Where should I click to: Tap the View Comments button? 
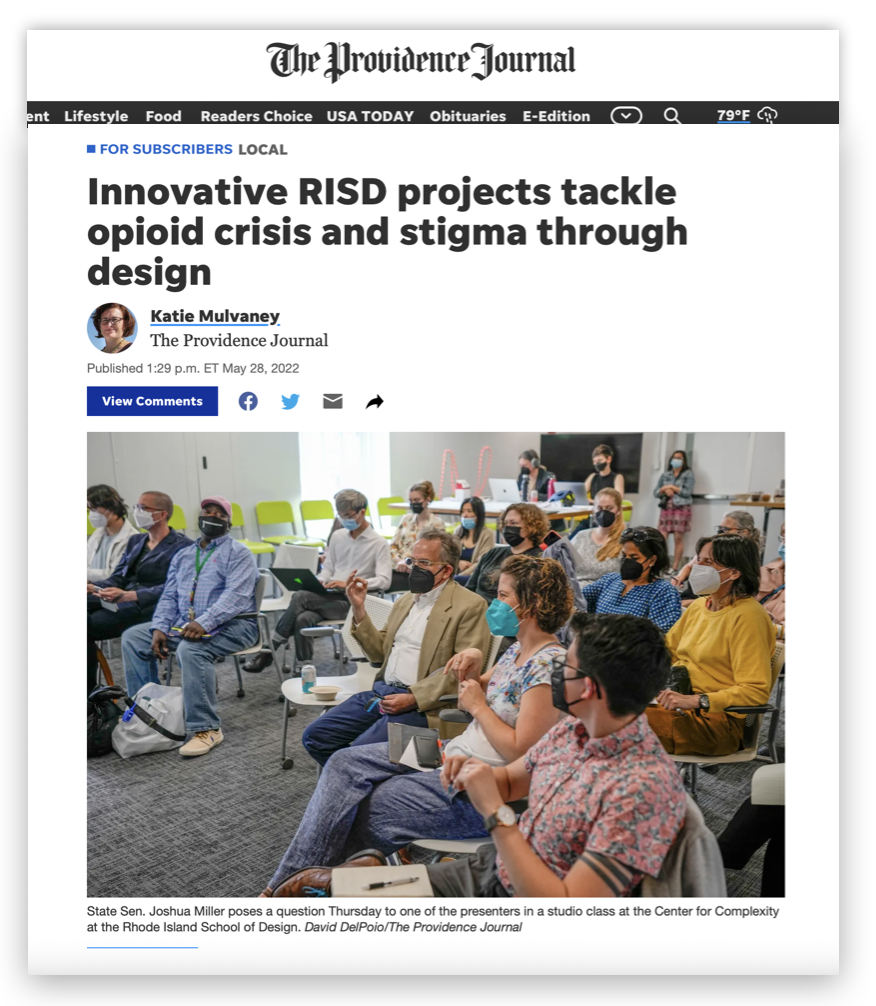(152, 401)
